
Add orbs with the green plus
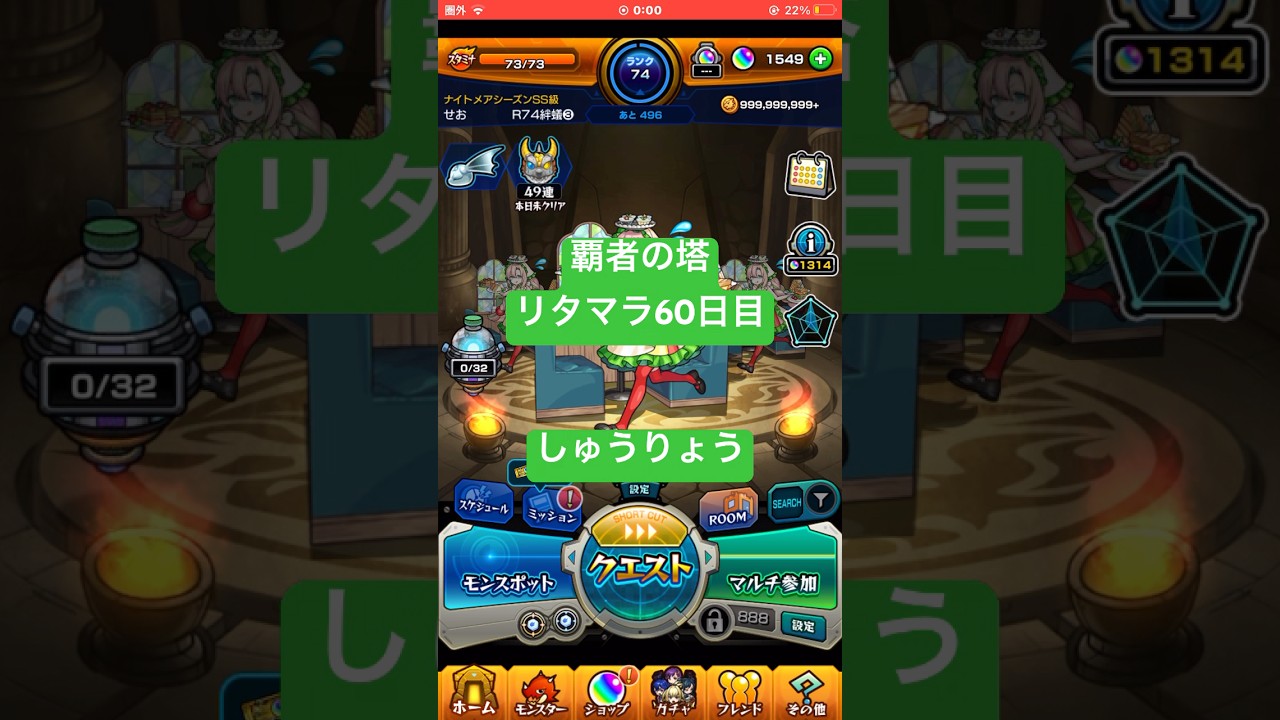pos(820,59)
